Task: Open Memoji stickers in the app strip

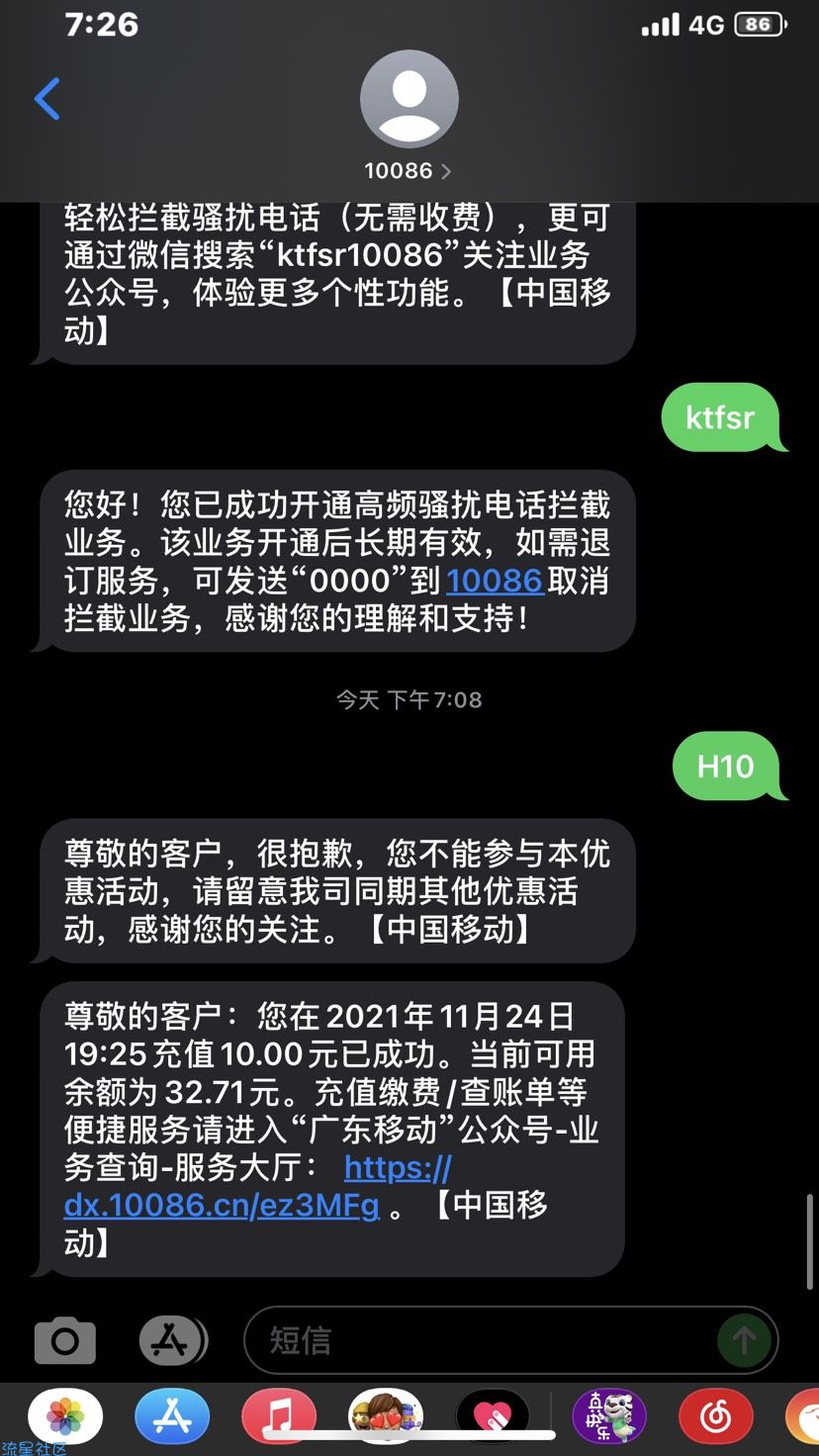Action: [x=386, y=1418]
